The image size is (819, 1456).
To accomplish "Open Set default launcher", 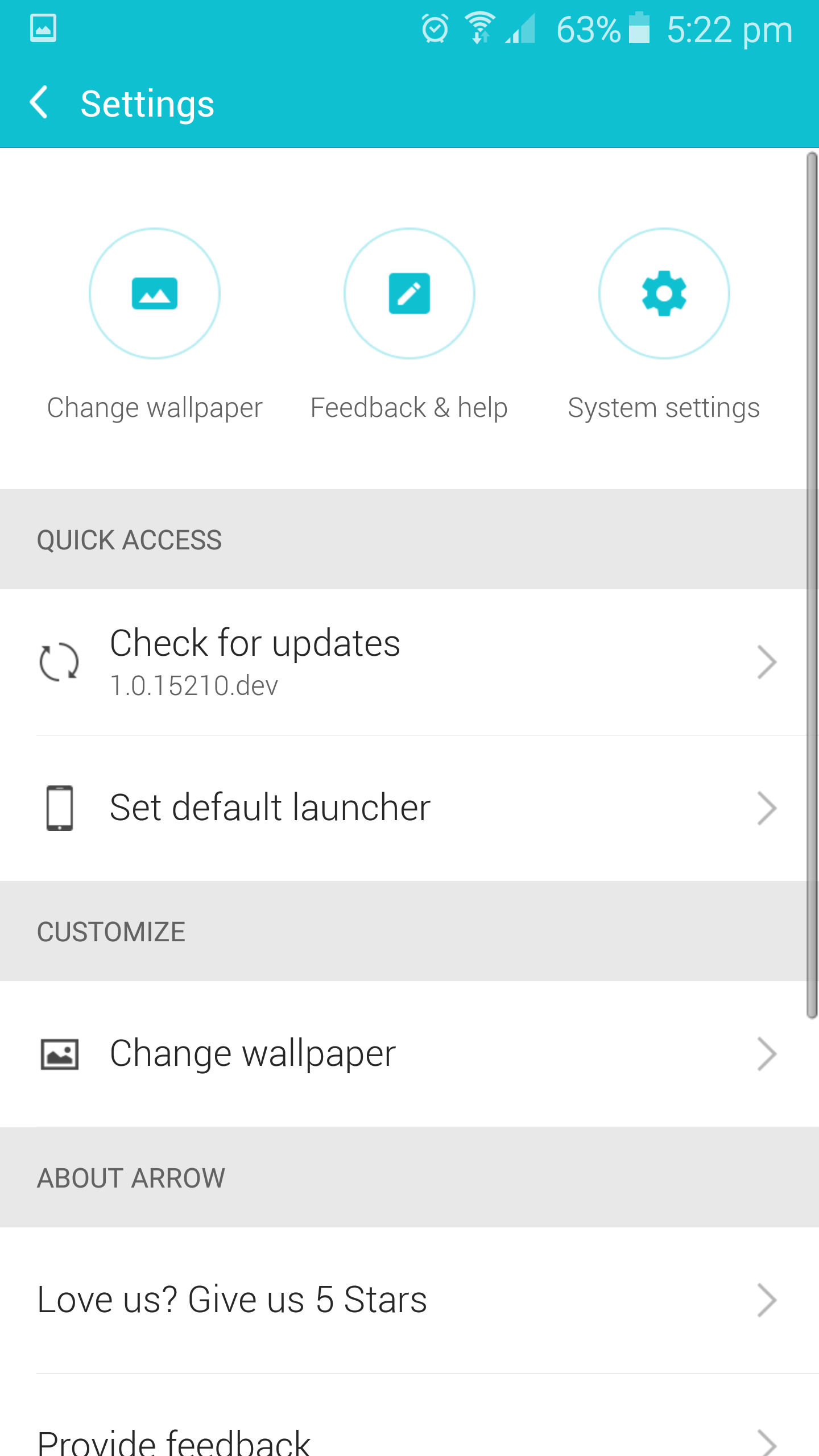I will (x=398, y=808).
